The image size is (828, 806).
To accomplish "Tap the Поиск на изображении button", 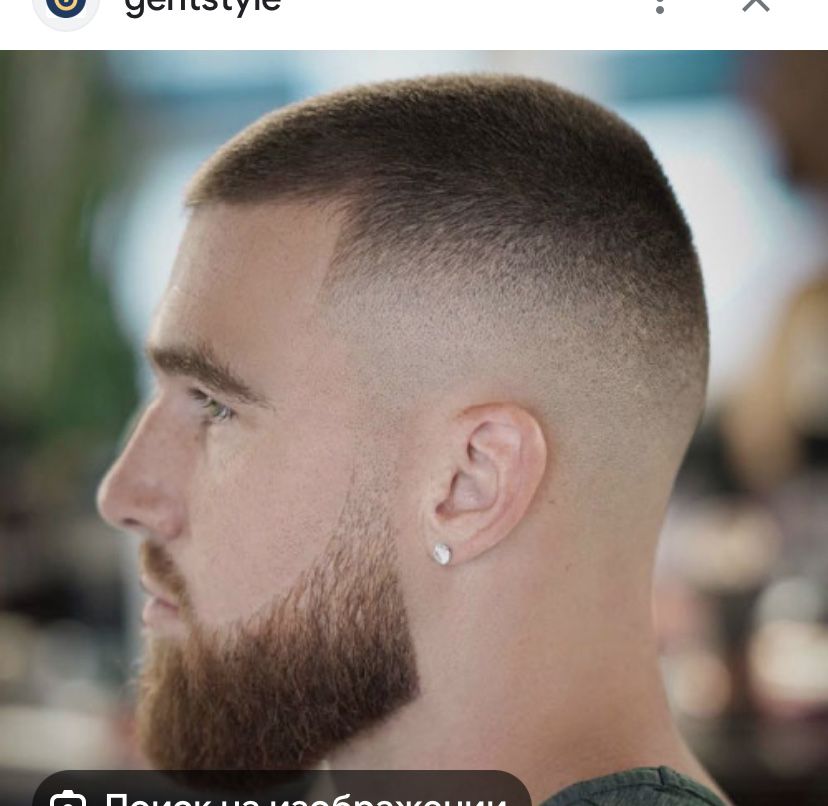I will (282, 793).
